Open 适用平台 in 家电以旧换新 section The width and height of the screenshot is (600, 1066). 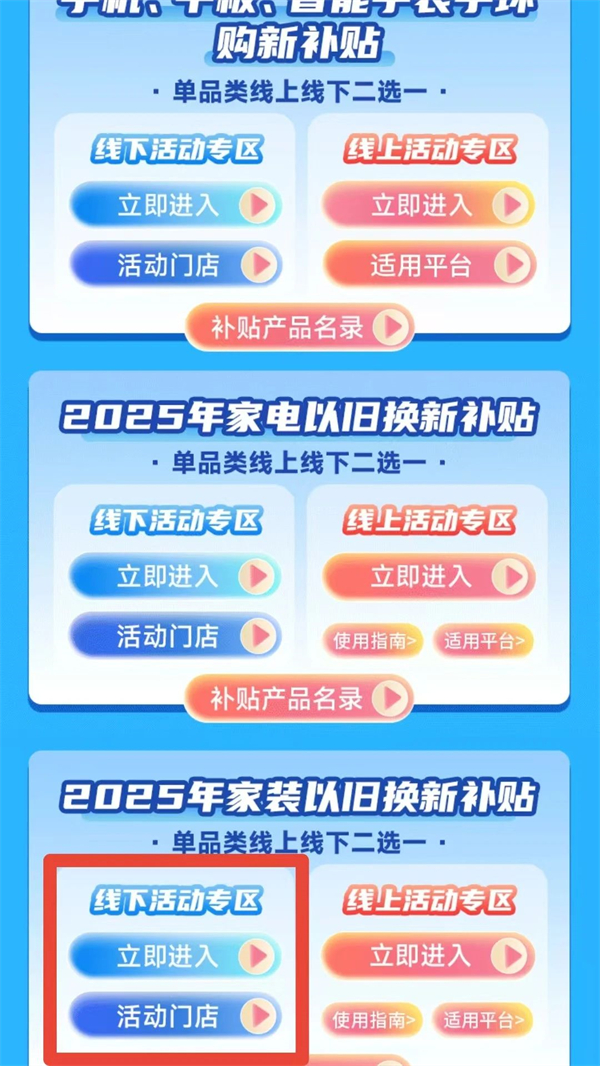[483, 641]
